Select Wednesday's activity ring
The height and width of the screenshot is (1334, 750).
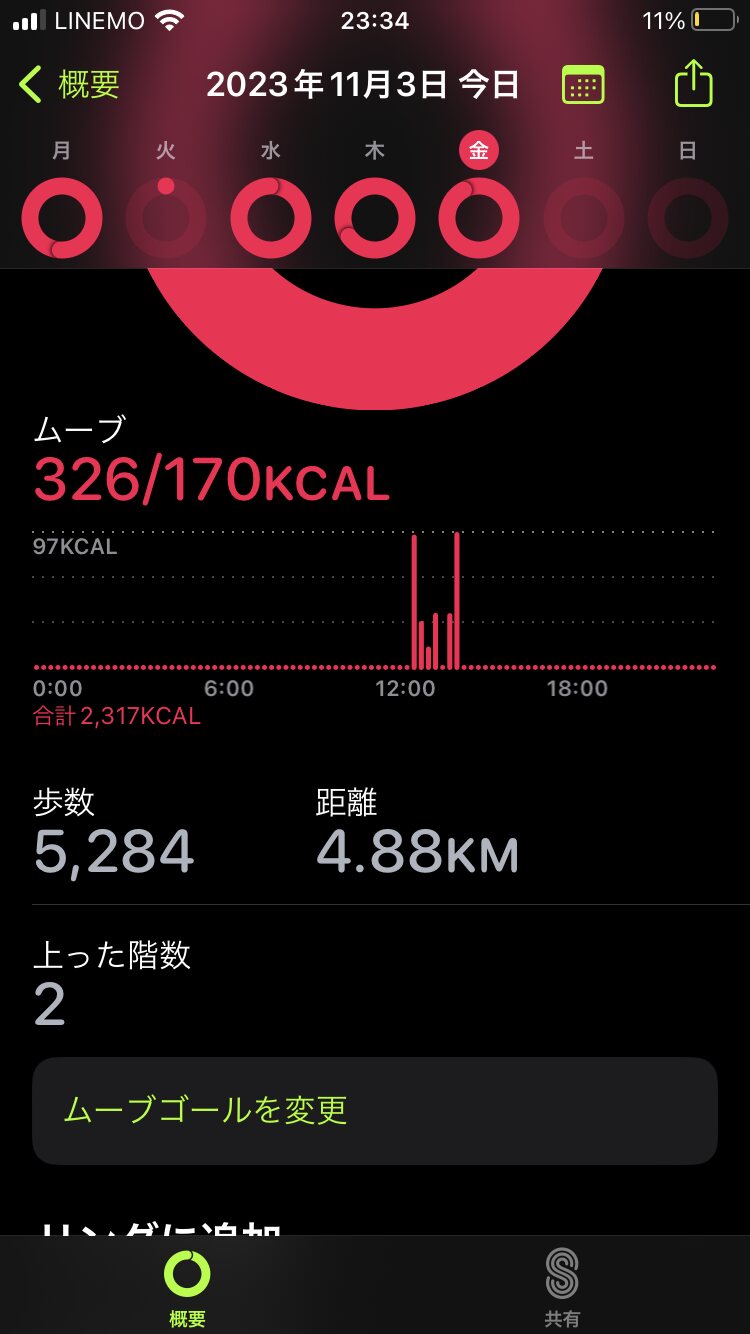[270, 217]
